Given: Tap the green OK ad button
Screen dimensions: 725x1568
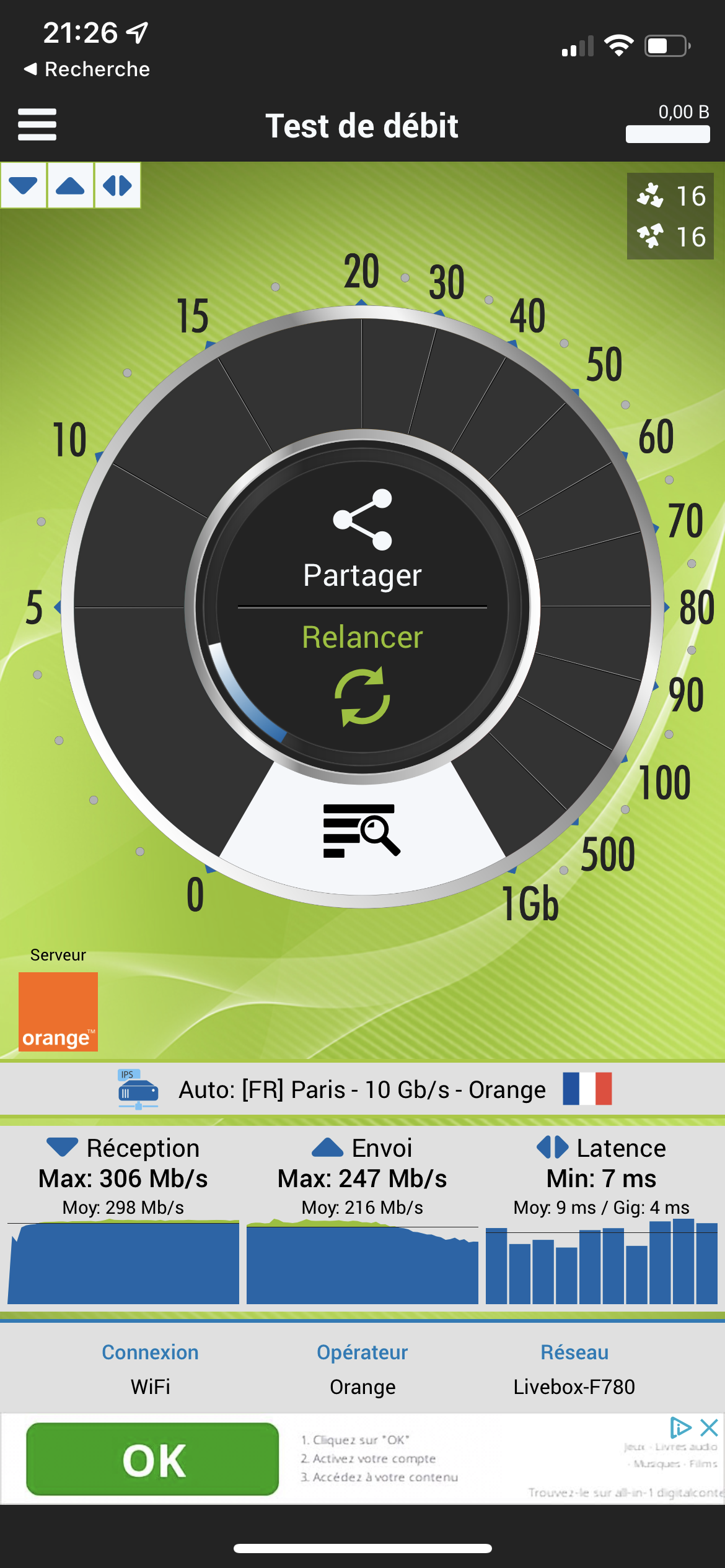Looking at the screenshot, I should click(152, 1459).
